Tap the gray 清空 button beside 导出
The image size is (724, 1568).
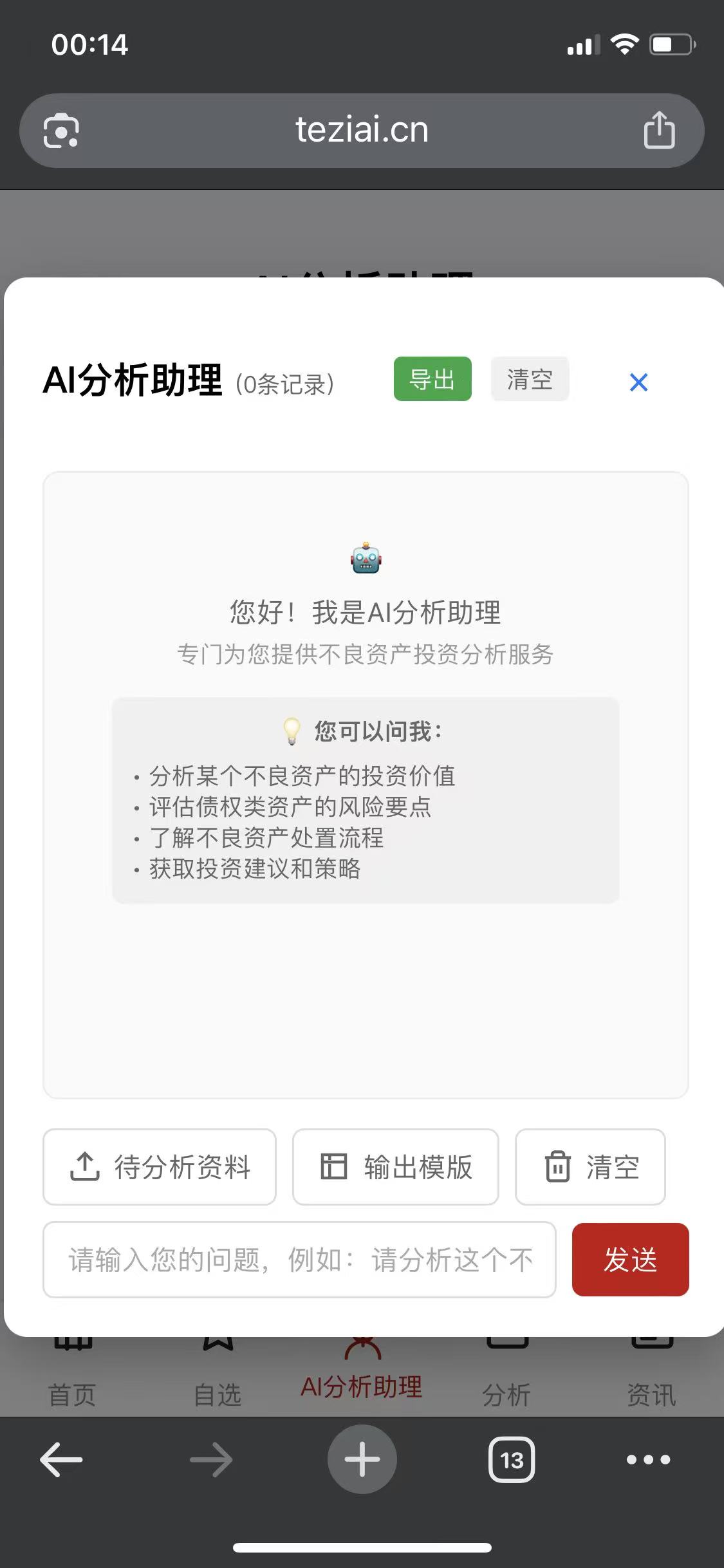coord(530,379)
